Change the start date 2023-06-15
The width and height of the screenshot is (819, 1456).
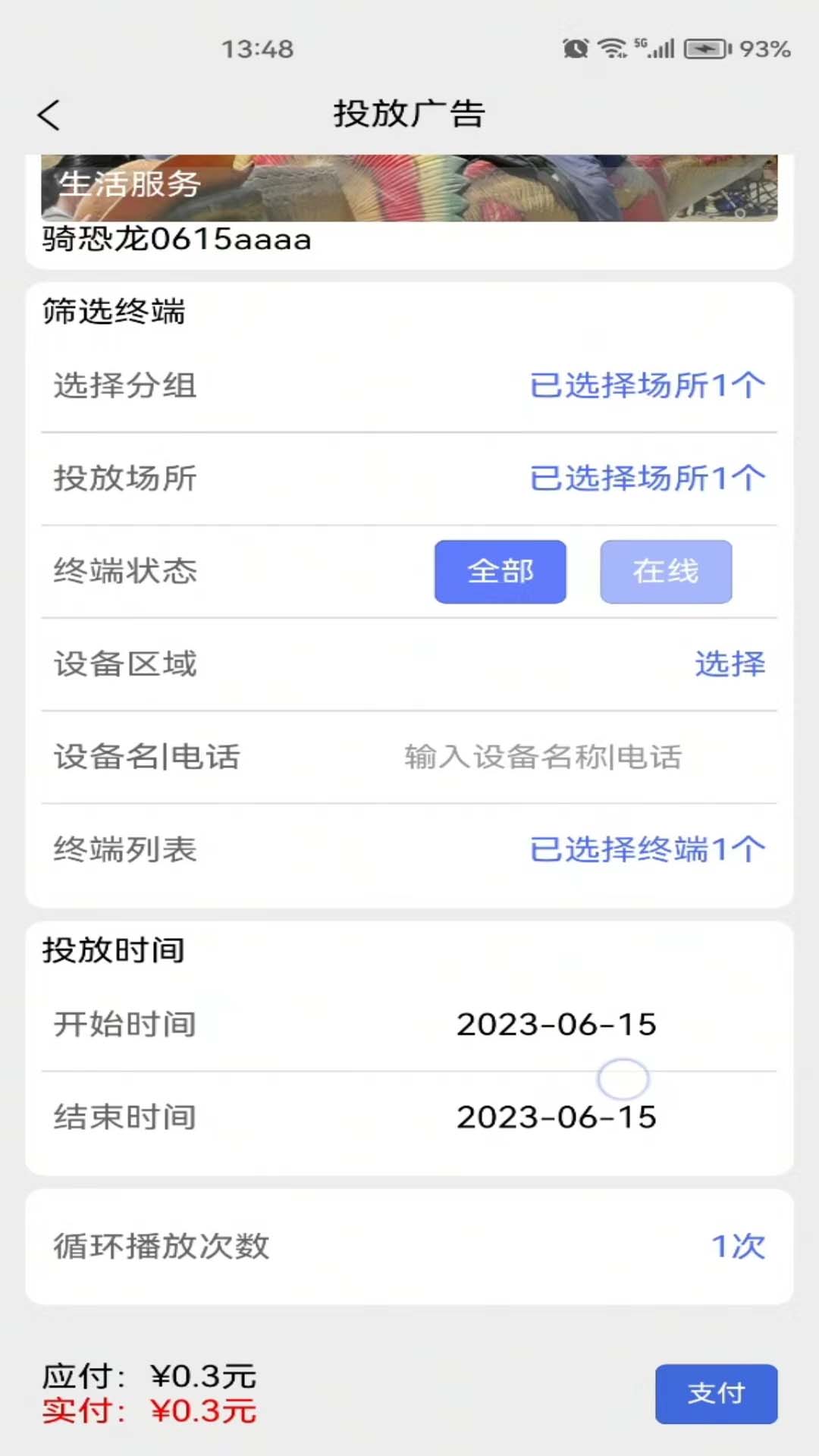pyautogui.click(x=557, y=1023)
